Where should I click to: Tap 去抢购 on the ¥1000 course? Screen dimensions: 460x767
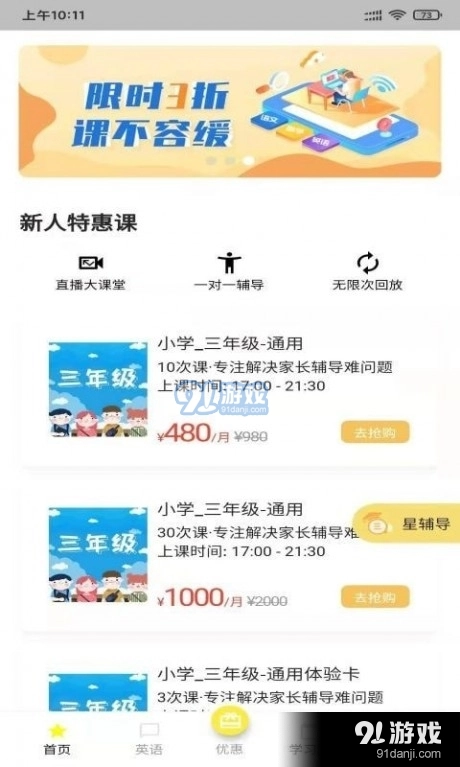click(375, 597)
